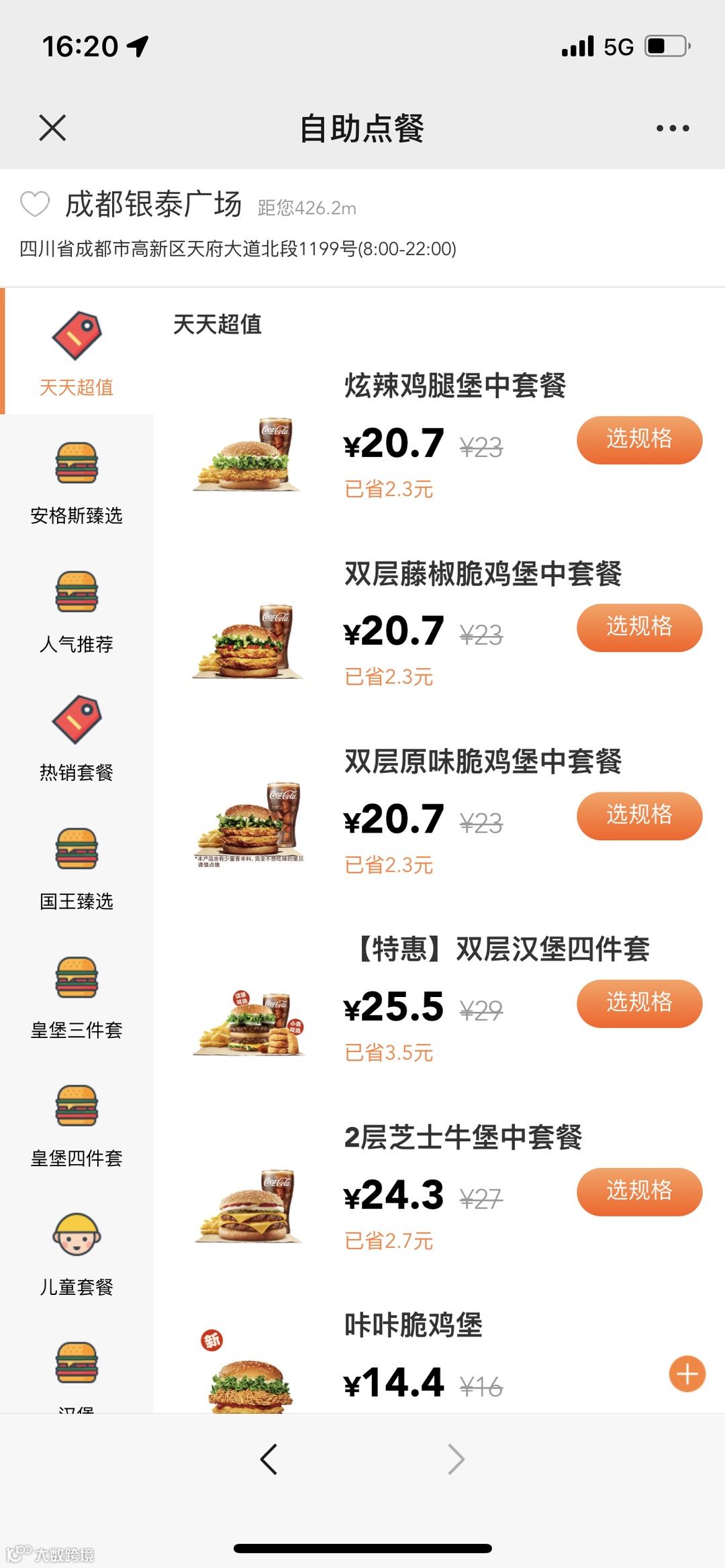Choose options for 炫辣鸡腿堡中套餐
The image size is (725, 1568).
pos(639,440)
